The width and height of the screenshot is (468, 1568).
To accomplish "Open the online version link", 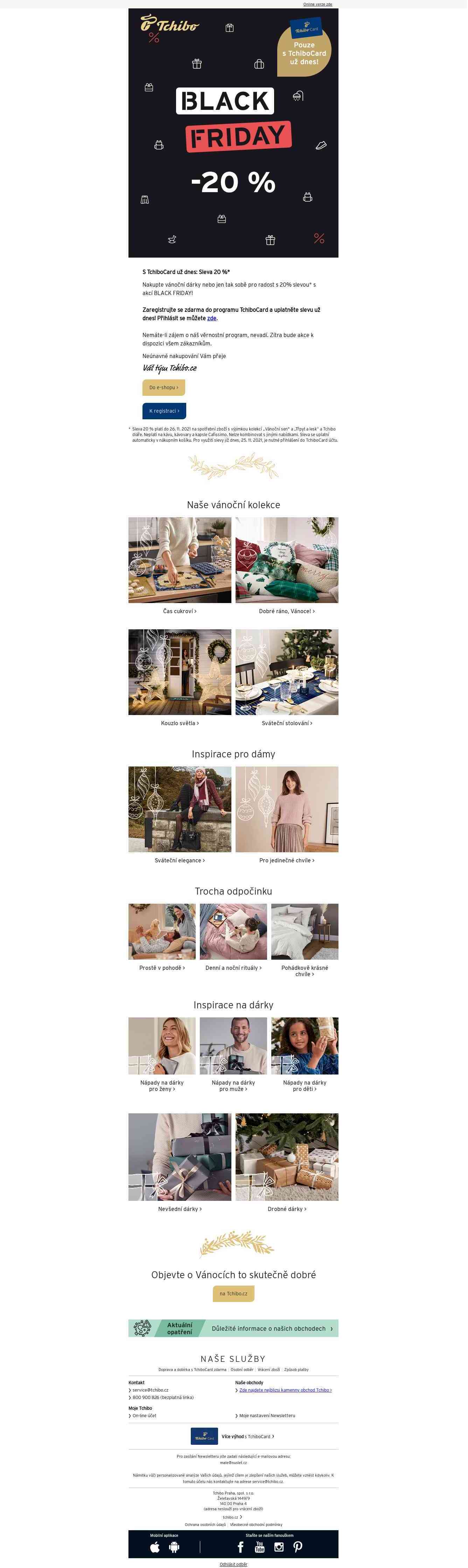I will point(318,4).
